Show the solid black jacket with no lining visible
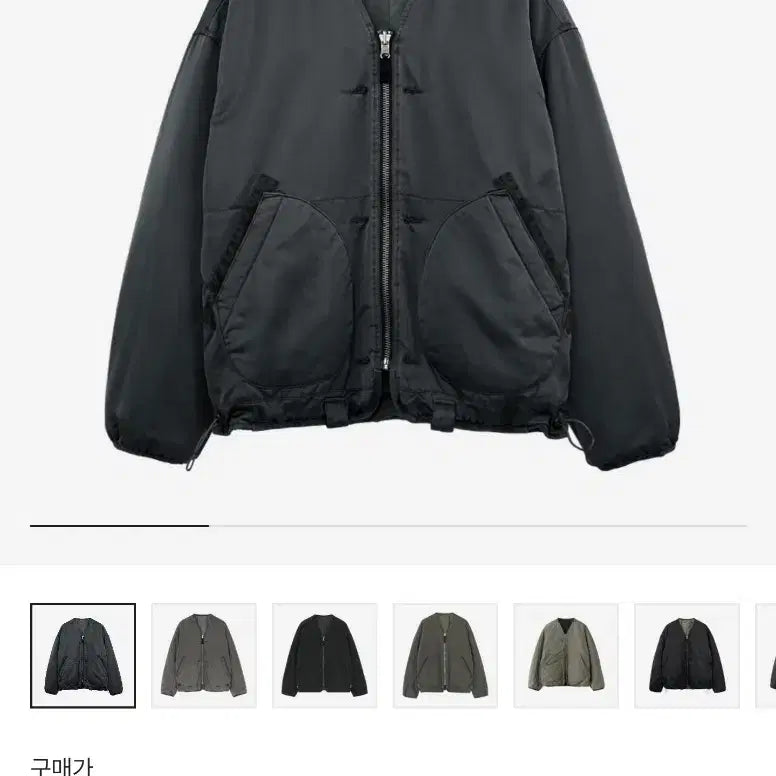776x776 pixels. tap(325, 655)
